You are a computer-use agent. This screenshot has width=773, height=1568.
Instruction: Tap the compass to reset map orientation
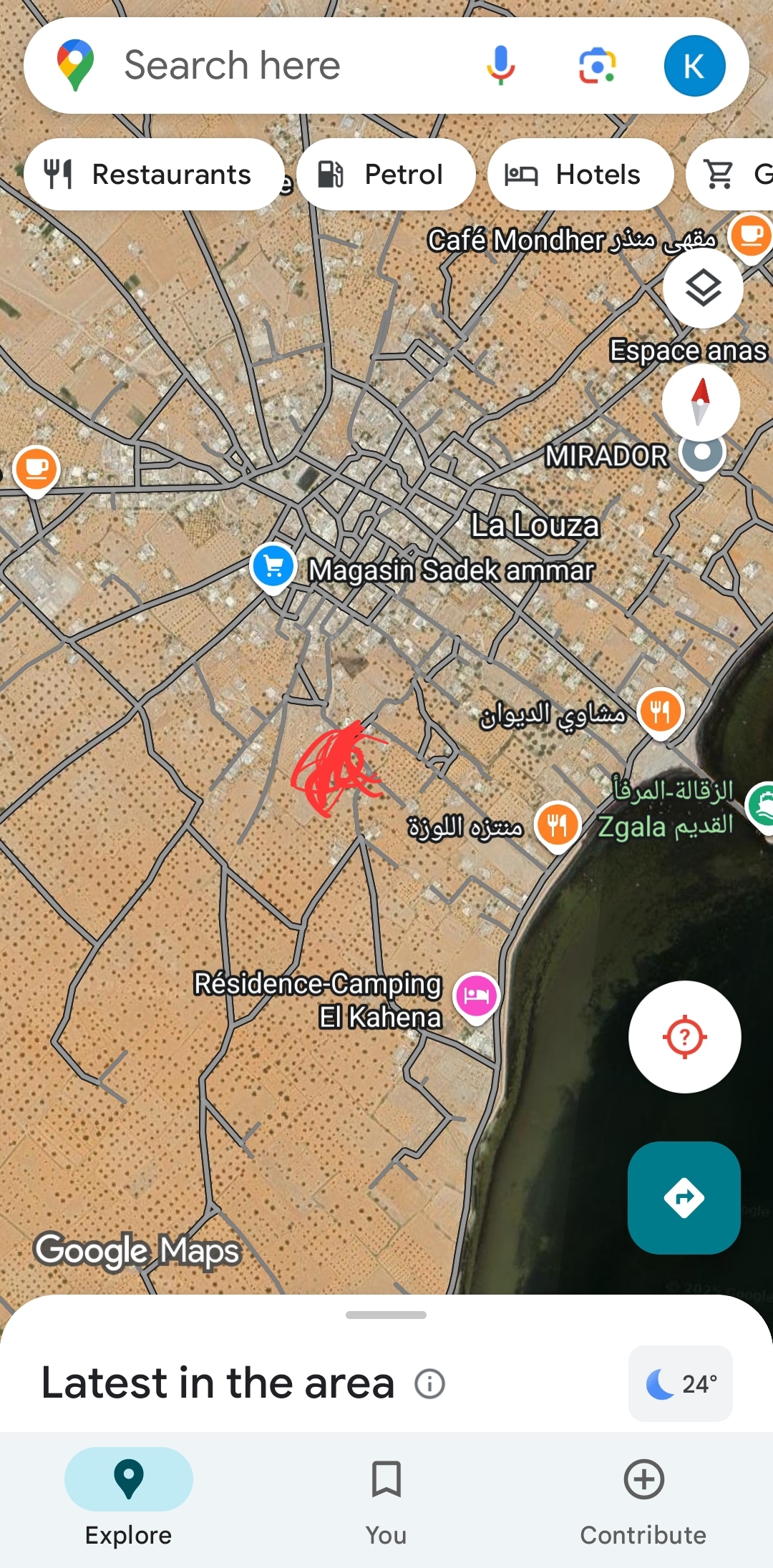pyautogui.click(x=701, y=401)
